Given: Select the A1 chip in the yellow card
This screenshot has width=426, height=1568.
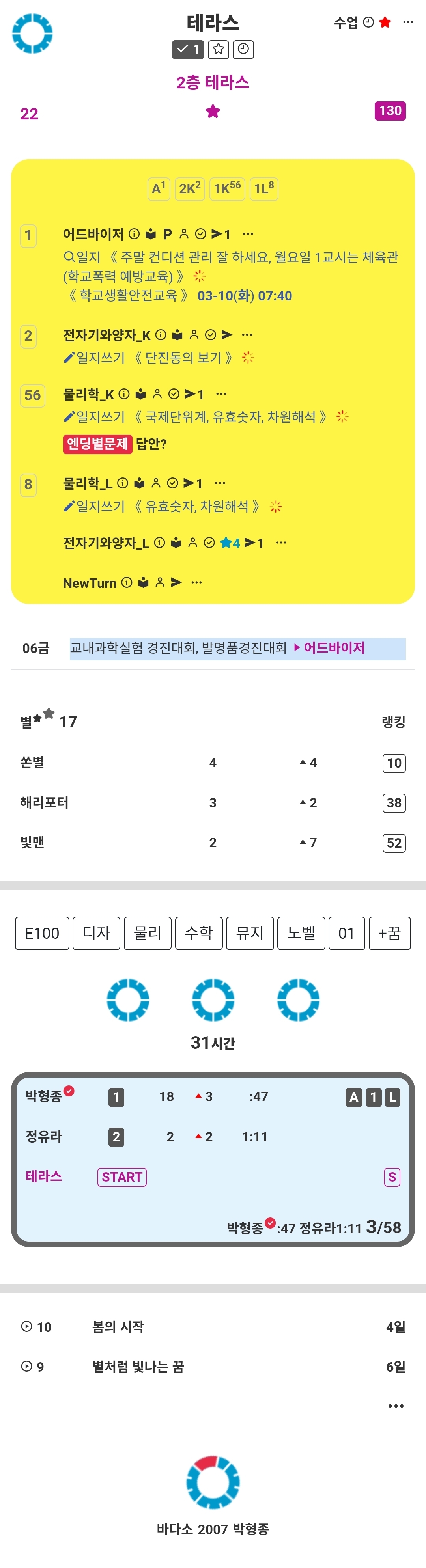Looking at the screenshot, I should (x=159, y=189).
